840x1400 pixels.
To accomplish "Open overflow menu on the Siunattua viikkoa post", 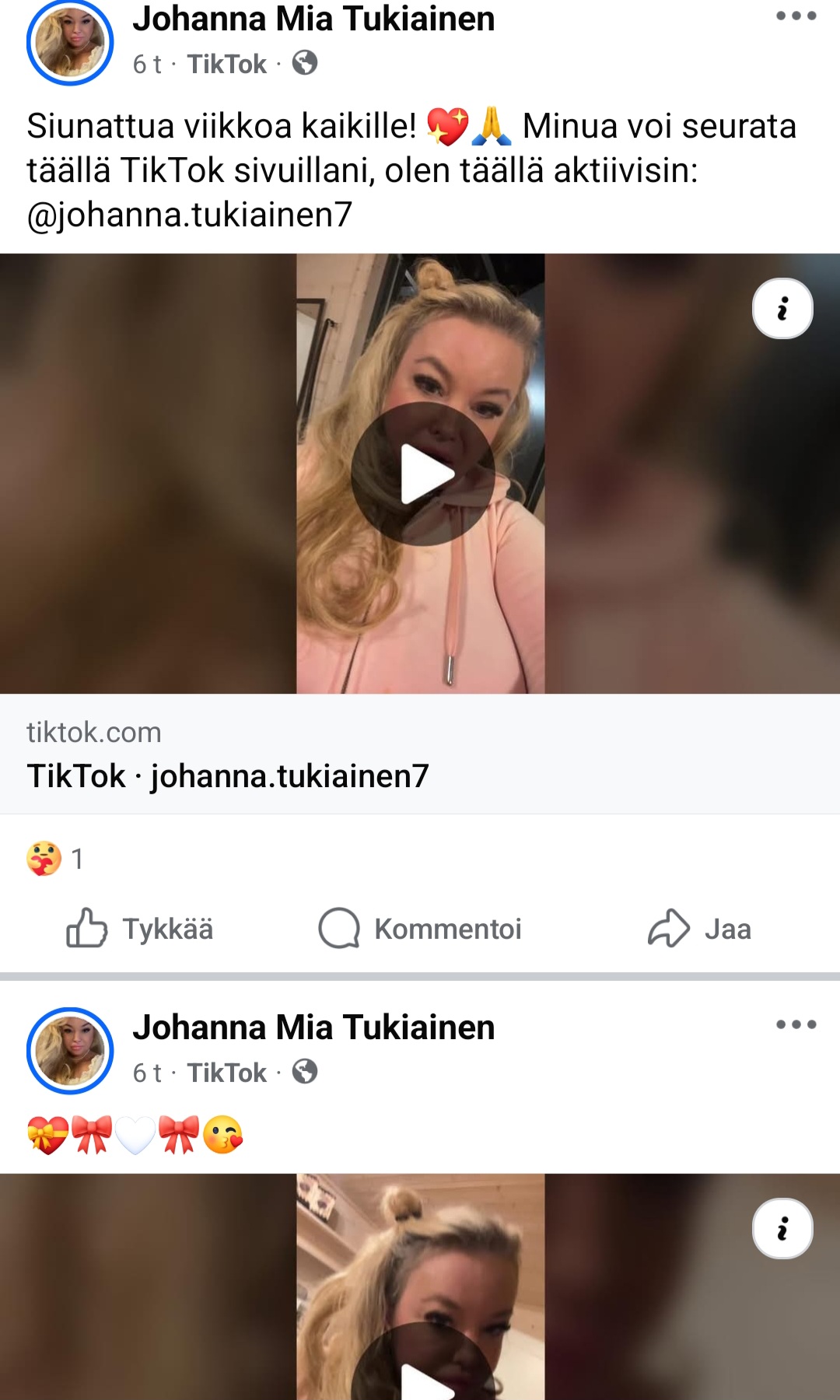I will click(x=796, y=16).
